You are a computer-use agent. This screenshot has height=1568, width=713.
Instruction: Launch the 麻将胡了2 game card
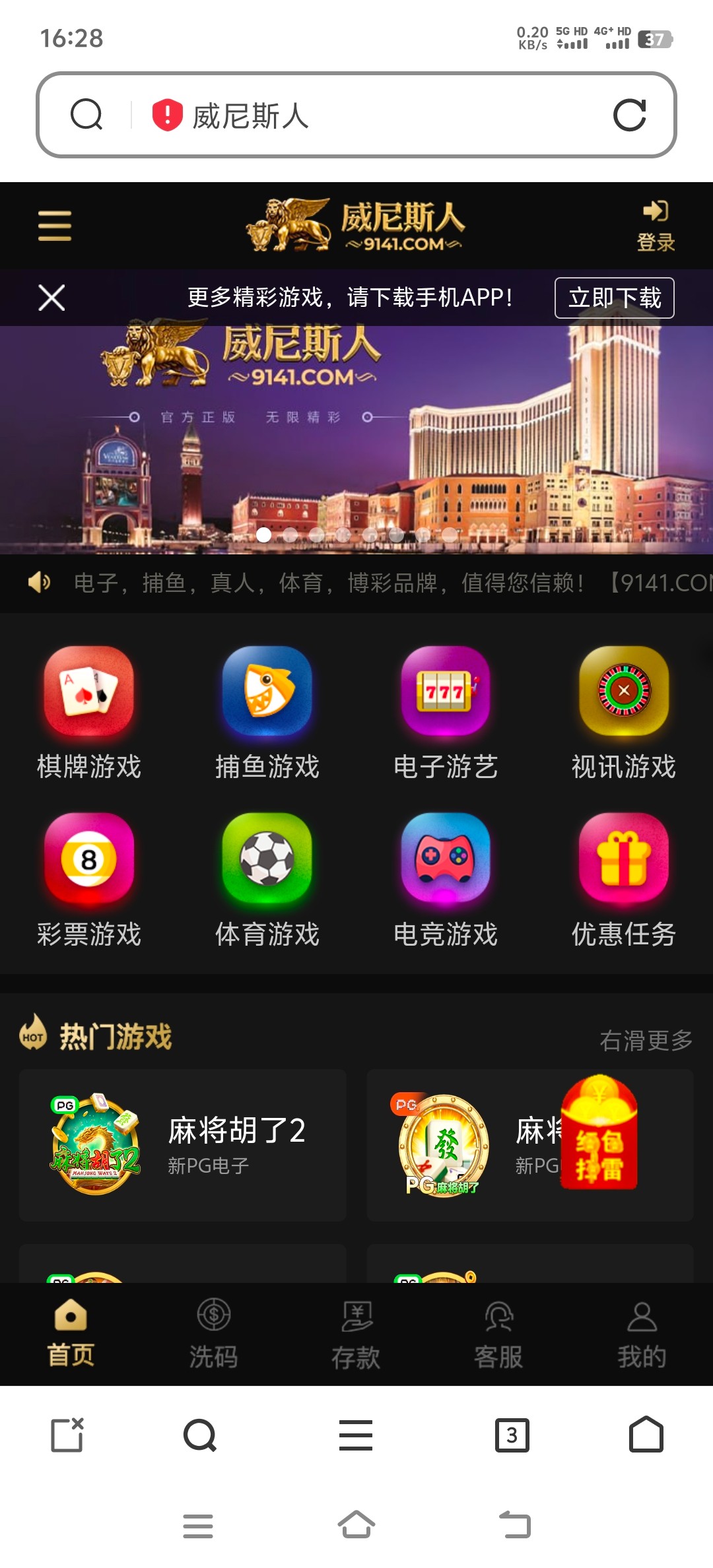[182, 1145]
